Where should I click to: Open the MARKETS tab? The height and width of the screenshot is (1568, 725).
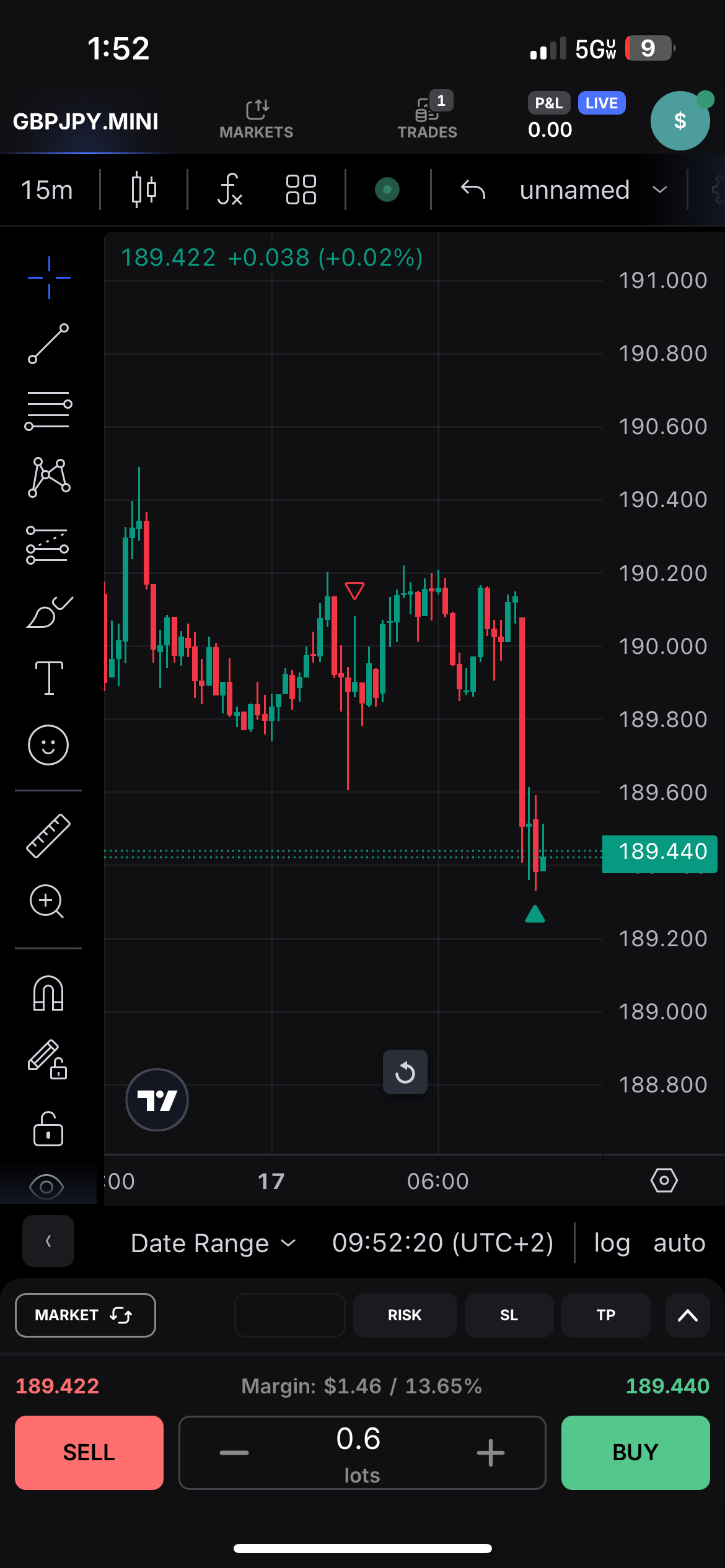[x=257, y=118]
